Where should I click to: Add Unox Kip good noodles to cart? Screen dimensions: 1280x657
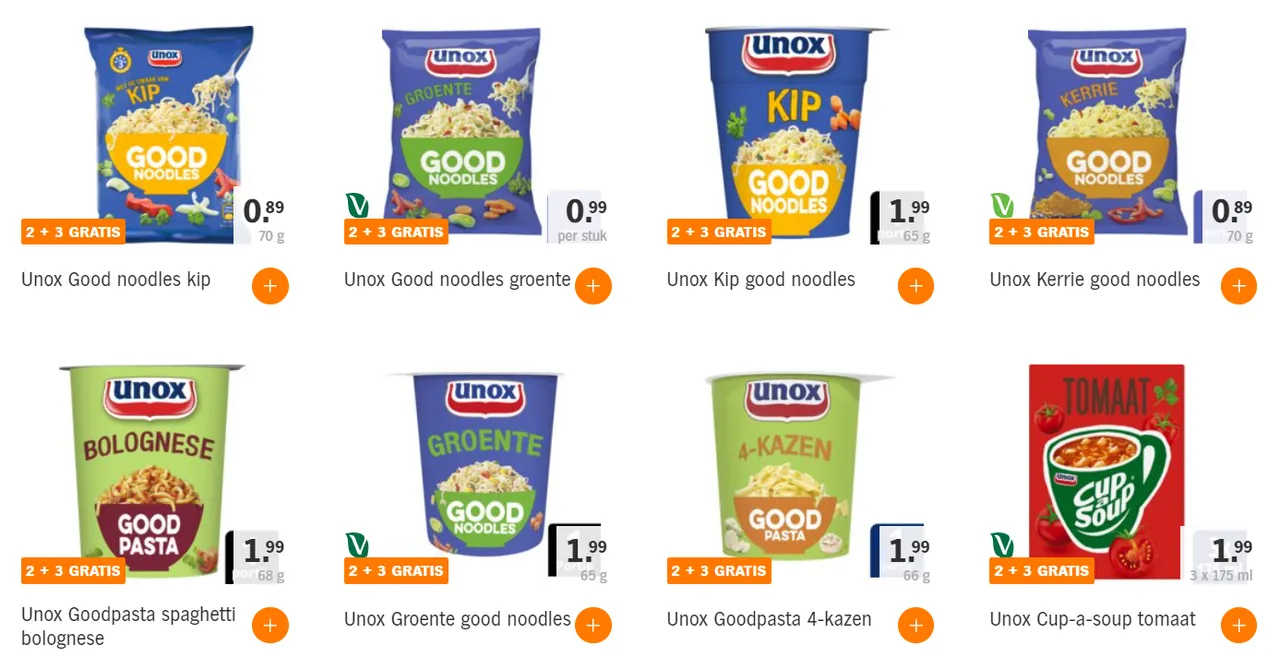pyautogui.click(x=916, y=286)
